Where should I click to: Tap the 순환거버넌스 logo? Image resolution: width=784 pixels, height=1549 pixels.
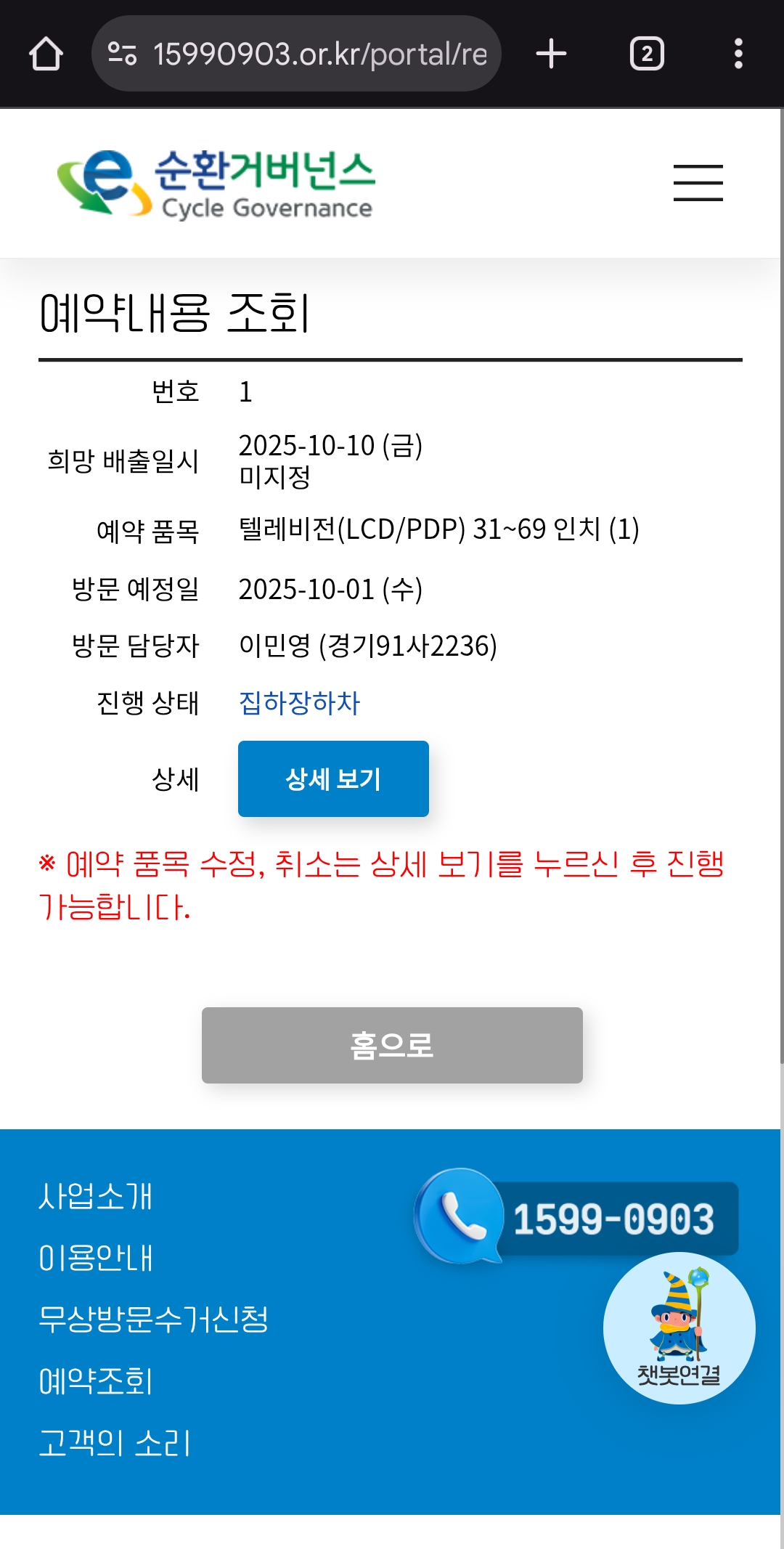click(216, 184)
